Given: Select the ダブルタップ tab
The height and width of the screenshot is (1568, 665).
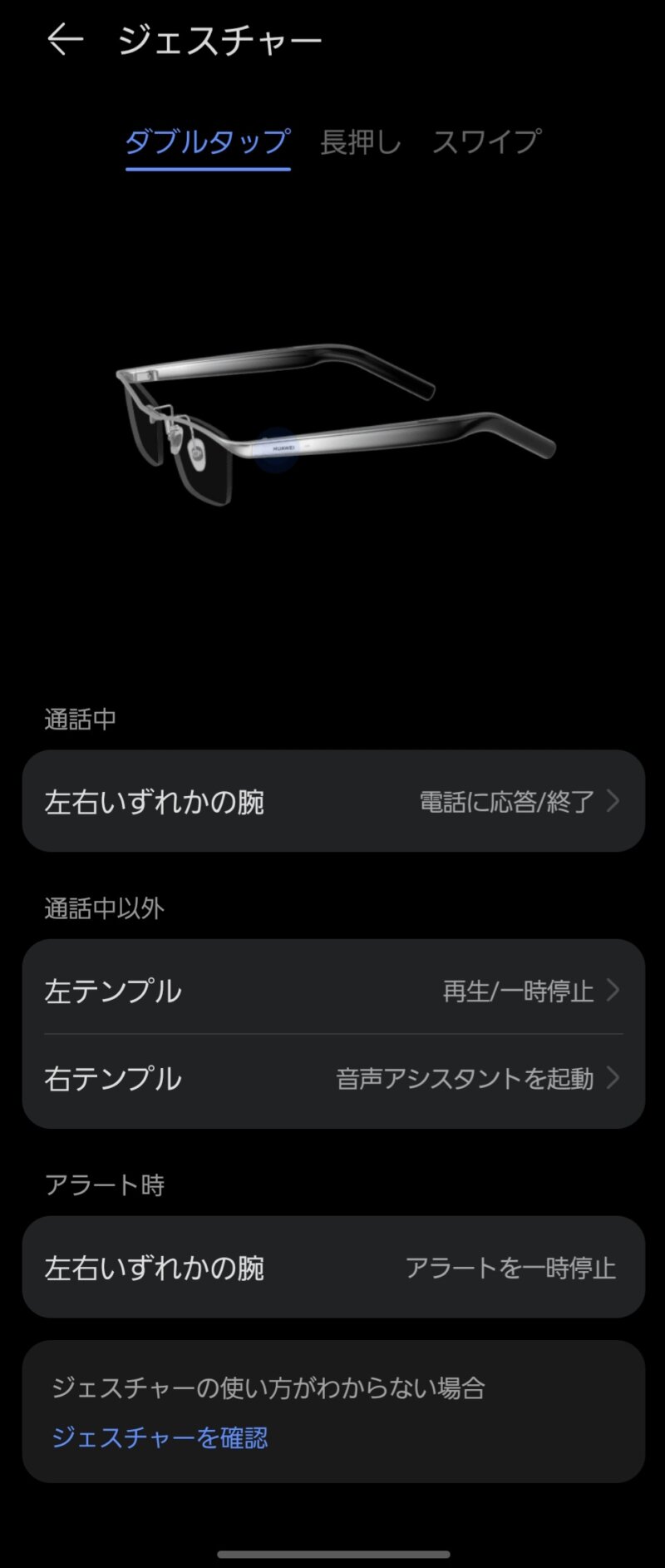Looking at the screenshot, I should 208,142.
